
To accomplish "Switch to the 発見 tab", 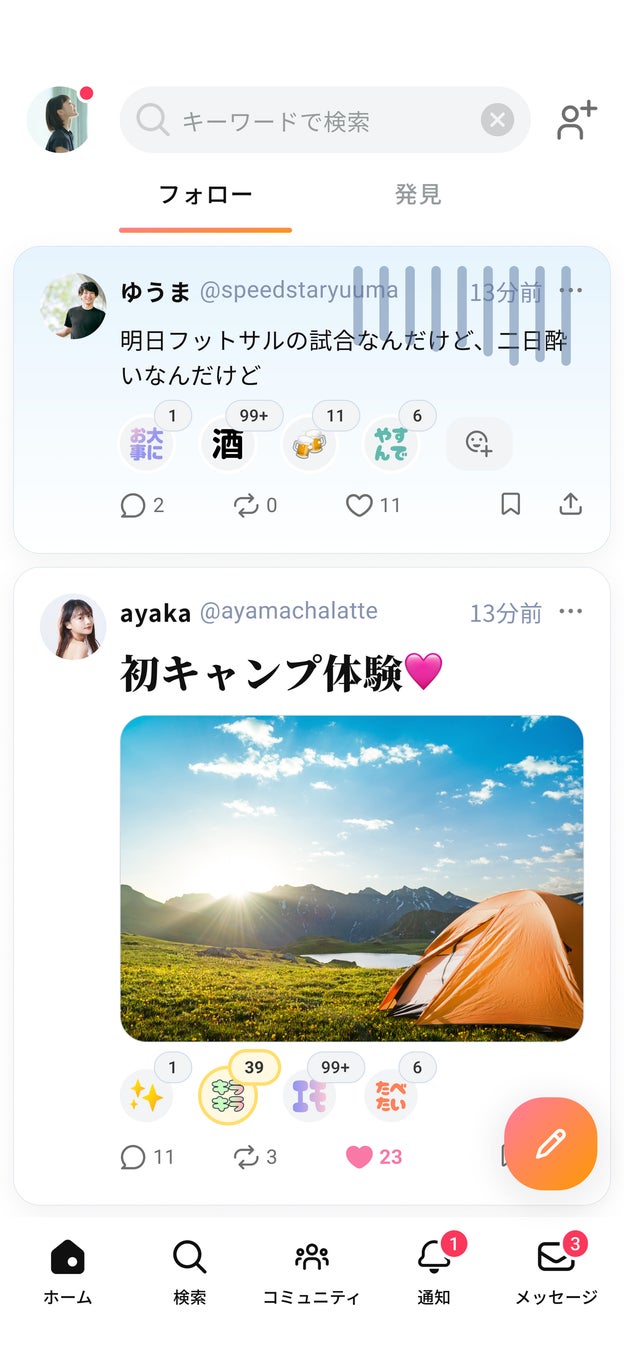I will click(x=418, y=195).
